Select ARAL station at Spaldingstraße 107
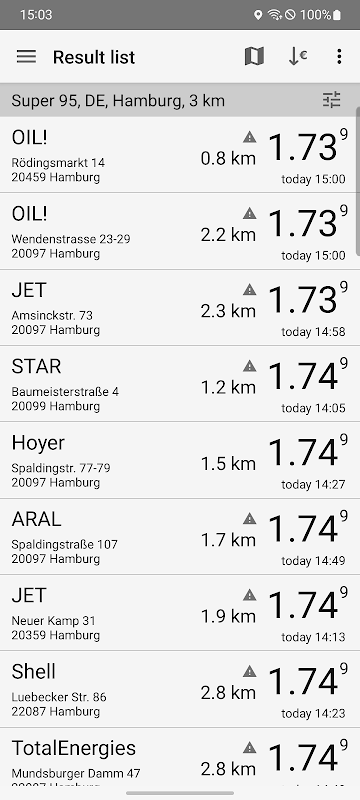This screenshot has width=360, height=800. pyautogui.click(x=180, y=536)
